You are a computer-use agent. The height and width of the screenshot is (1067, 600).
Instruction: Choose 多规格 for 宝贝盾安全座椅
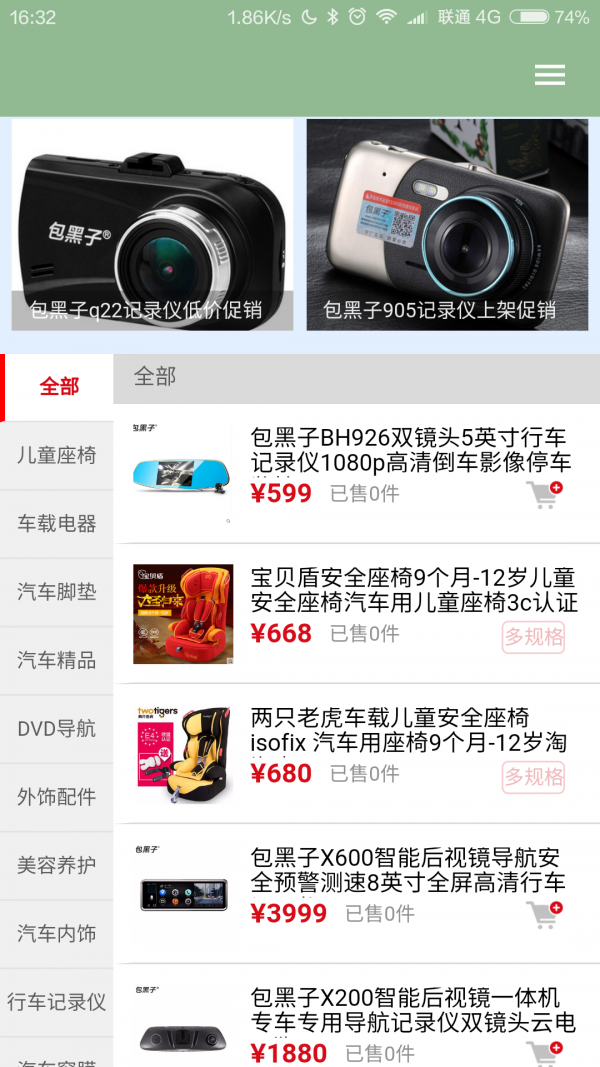point(533,637)
